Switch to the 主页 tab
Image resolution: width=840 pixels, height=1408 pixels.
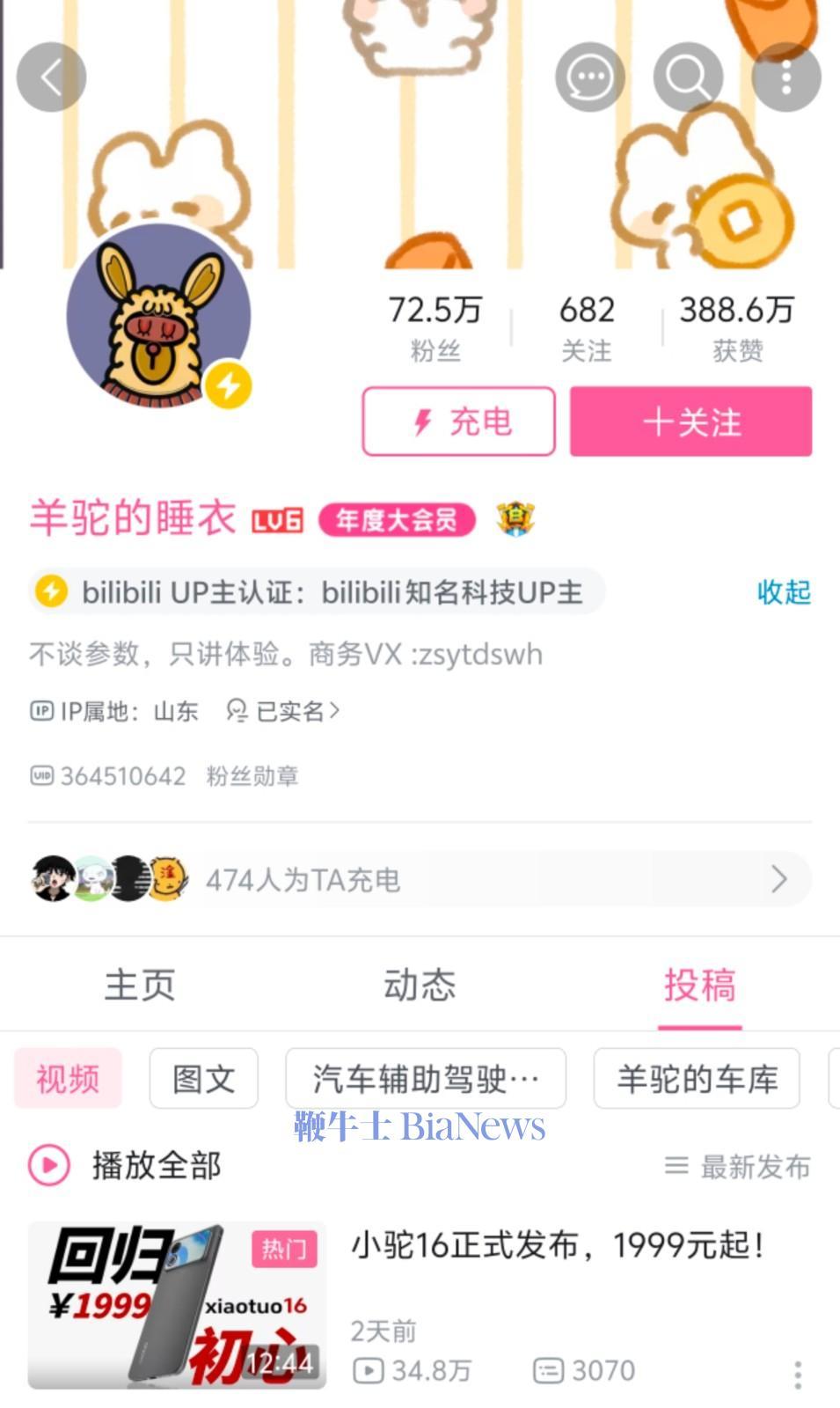pos(140,985)
